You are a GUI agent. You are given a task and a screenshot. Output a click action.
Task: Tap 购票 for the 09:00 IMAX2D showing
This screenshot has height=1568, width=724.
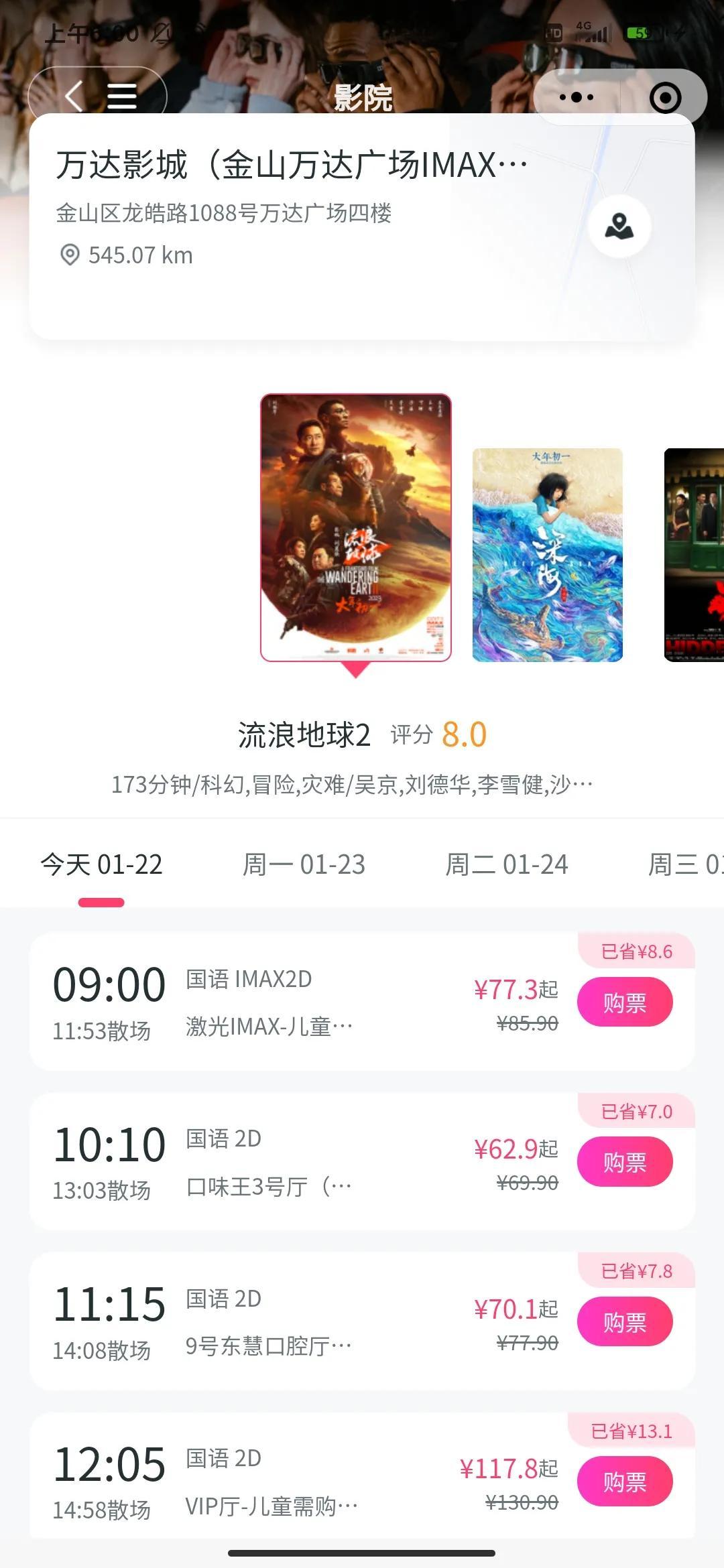pyautogui.click(x=625, y=1000)
